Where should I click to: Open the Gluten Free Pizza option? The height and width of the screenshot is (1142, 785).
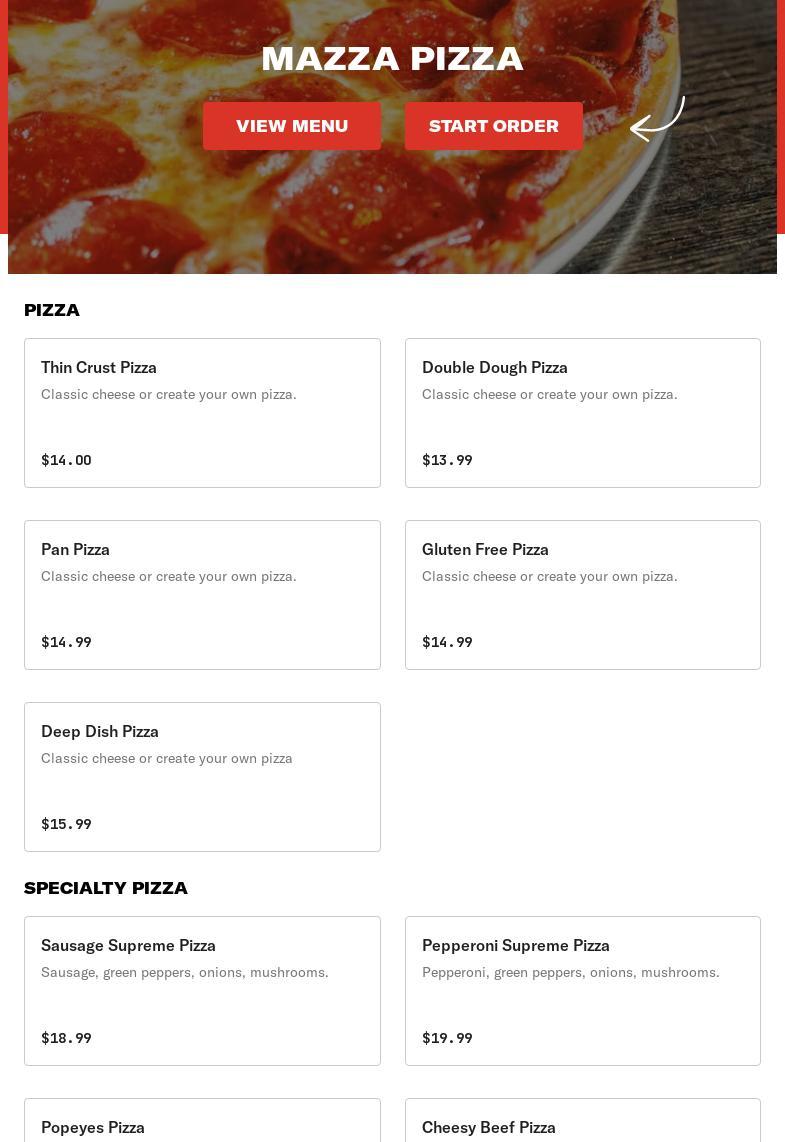coord(582,594)
